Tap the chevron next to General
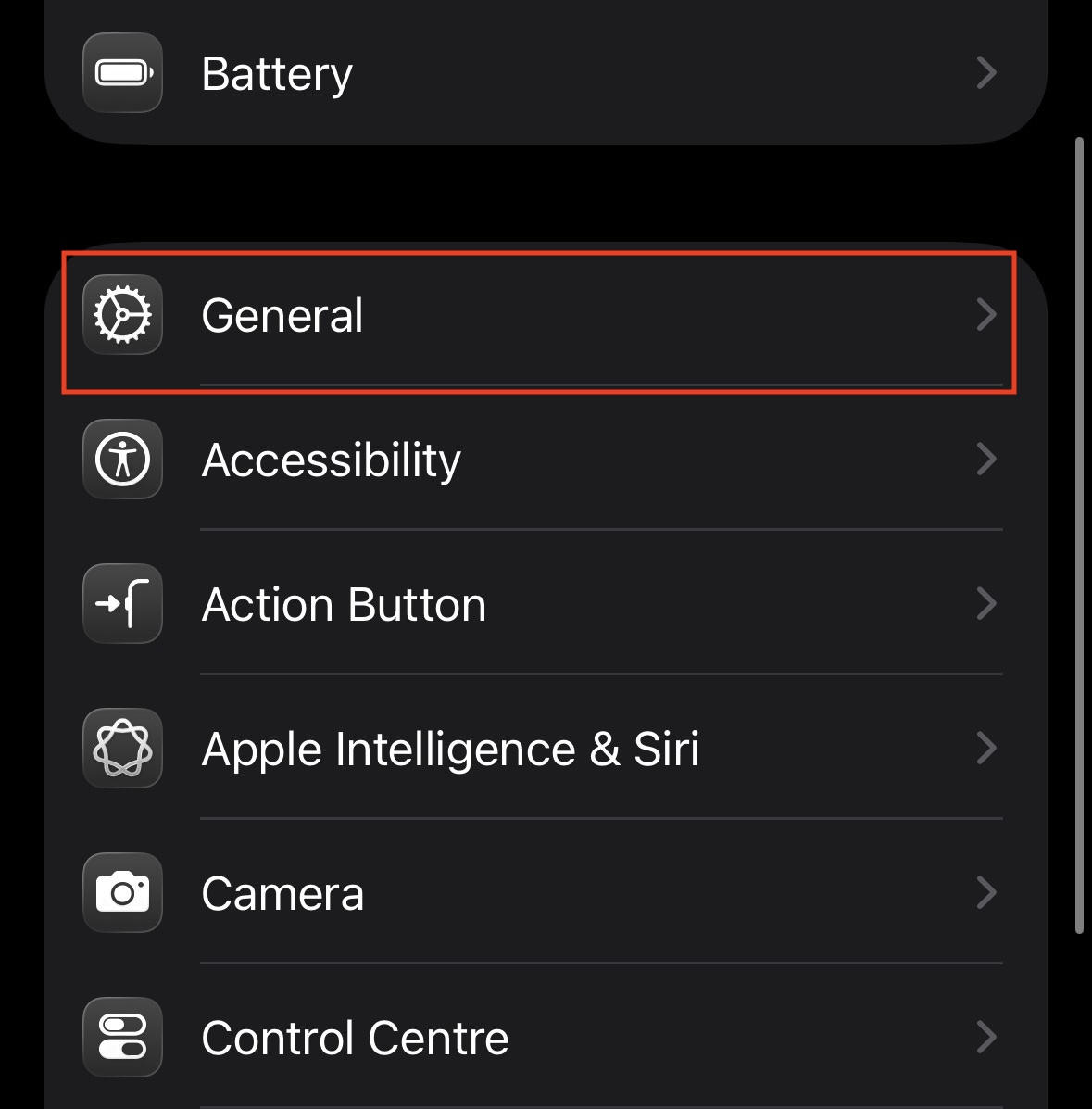Screen dimensions: 1092x1109 pos(986,315)
